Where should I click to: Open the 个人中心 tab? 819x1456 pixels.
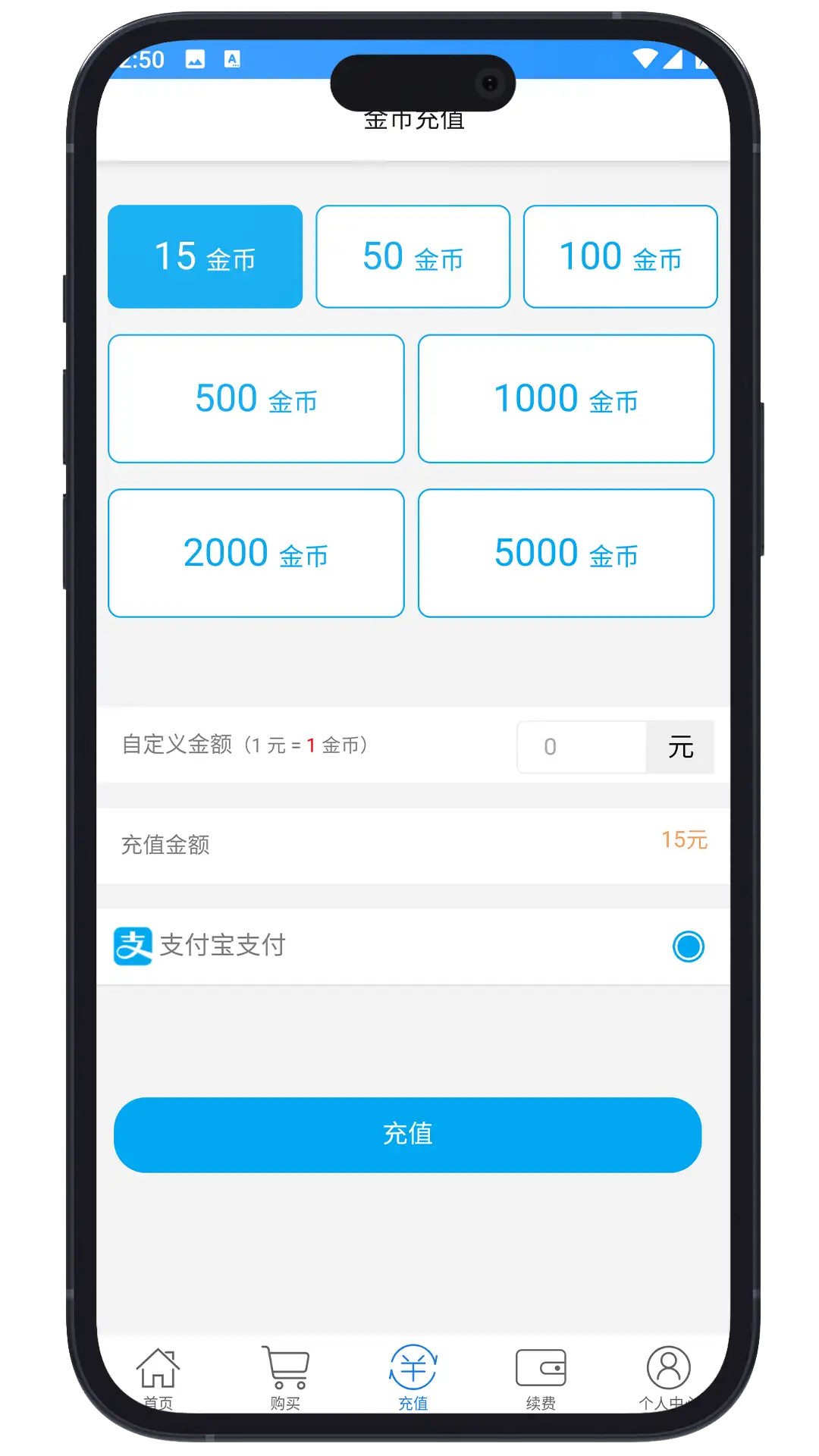click(667, 1376)
